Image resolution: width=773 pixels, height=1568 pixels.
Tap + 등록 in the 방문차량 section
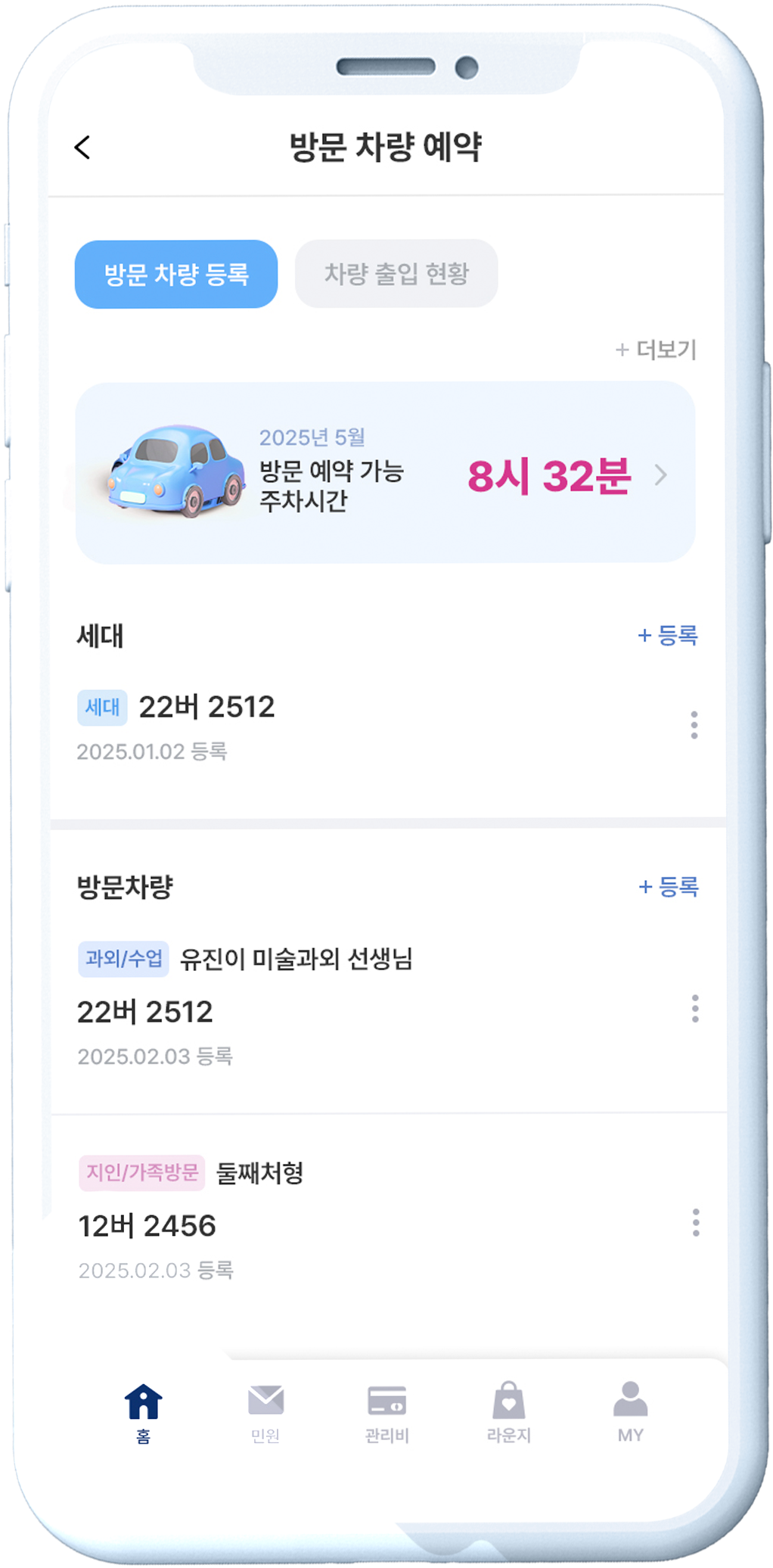coord(668,886)
